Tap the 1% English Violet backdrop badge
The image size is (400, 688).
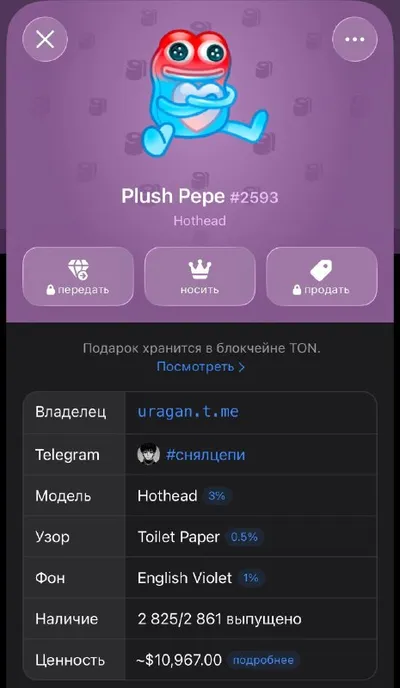coord(251,578)
